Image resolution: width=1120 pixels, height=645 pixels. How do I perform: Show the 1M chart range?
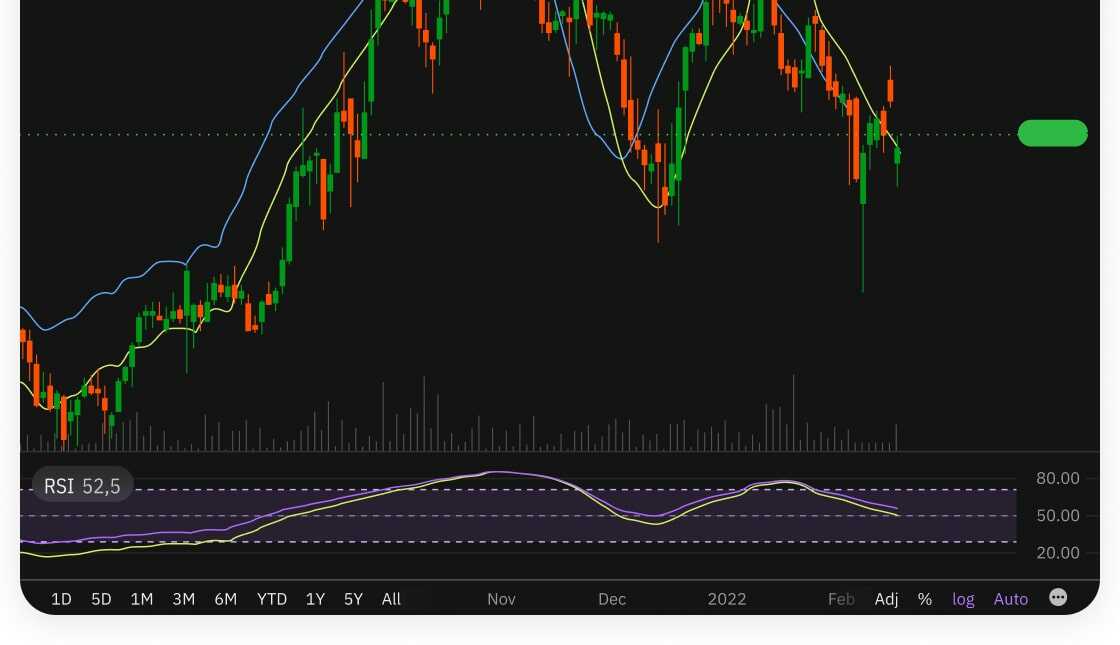click(x=142, y=599)
